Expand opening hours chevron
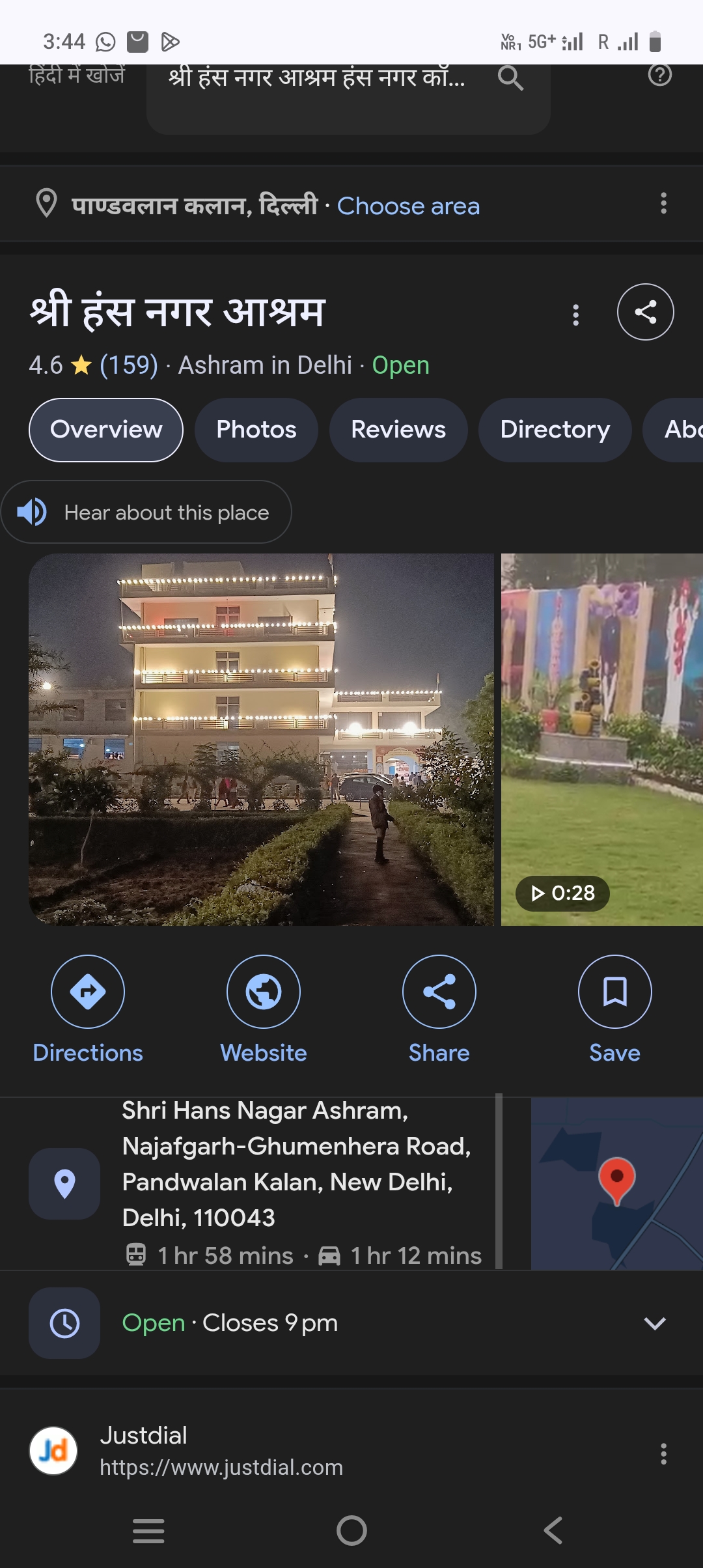 pyautogui.click(x=654, y=1323)
